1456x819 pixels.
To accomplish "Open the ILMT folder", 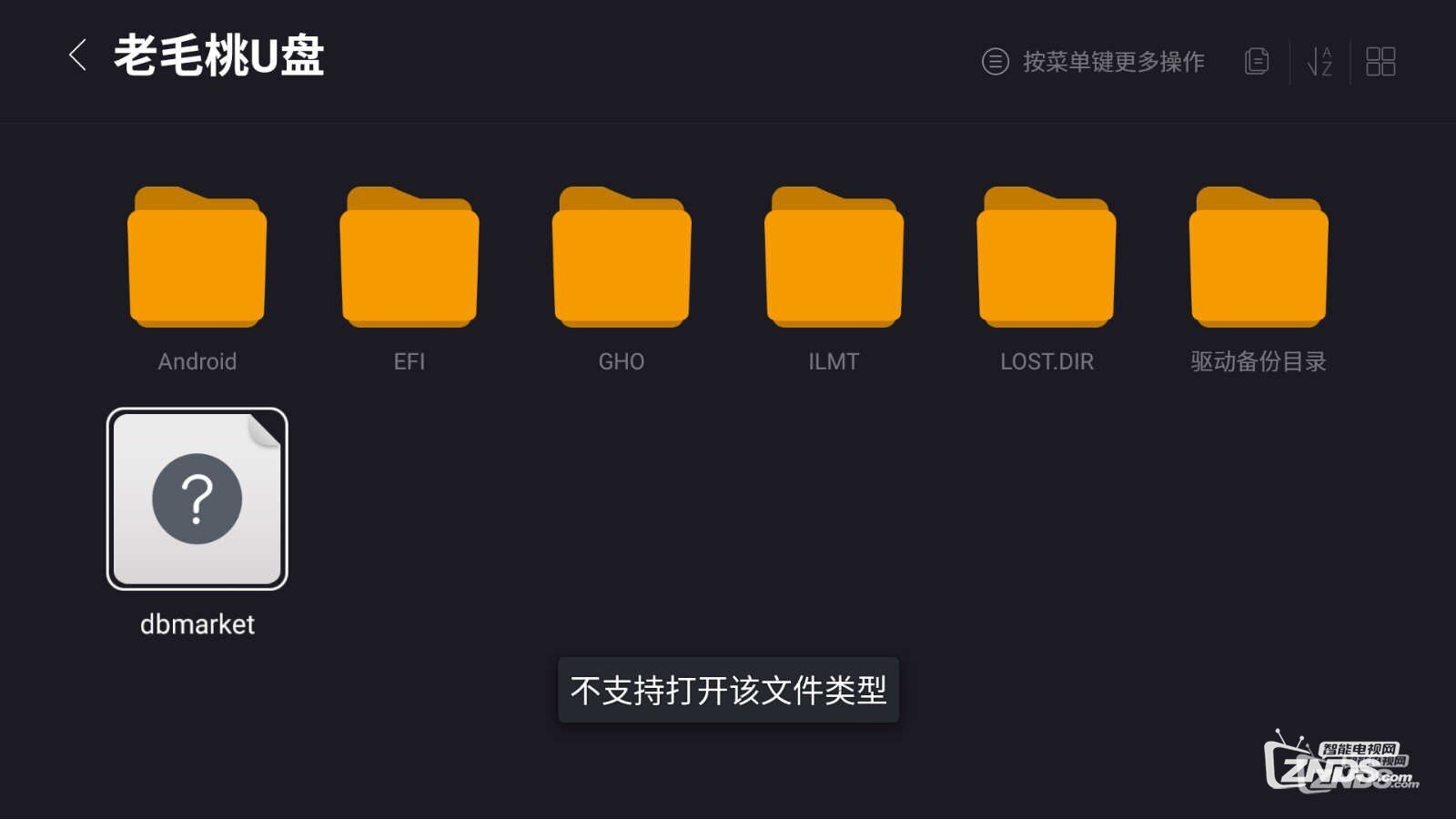I will [x=834, y=258].
